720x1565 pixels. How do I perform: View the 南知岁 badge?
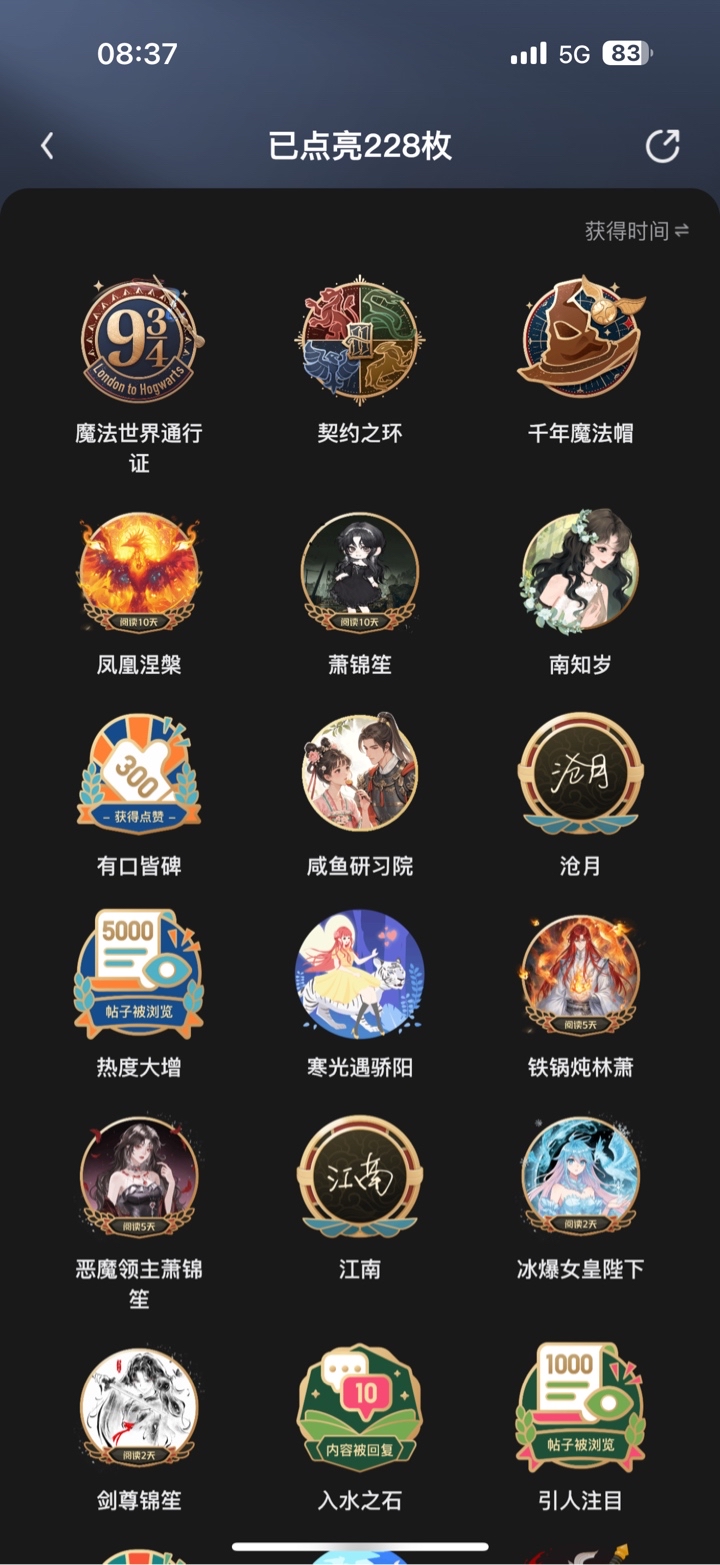(580, 572)
